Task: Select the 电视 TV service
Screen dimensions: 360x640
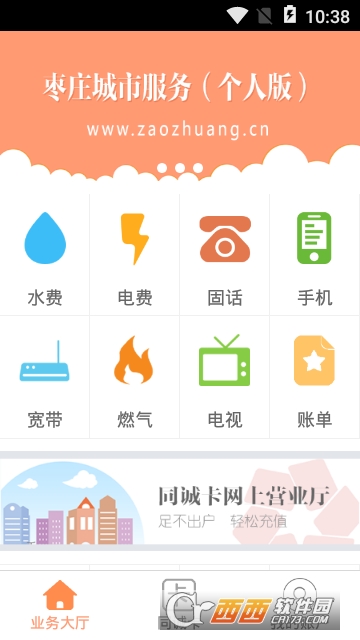Action: (x=224, y=377)
